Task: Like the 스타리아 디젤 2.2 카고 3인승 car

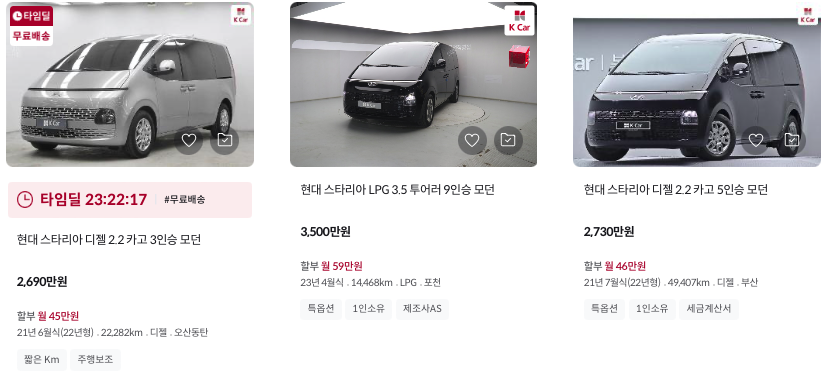Action: [x=189, y=140]
